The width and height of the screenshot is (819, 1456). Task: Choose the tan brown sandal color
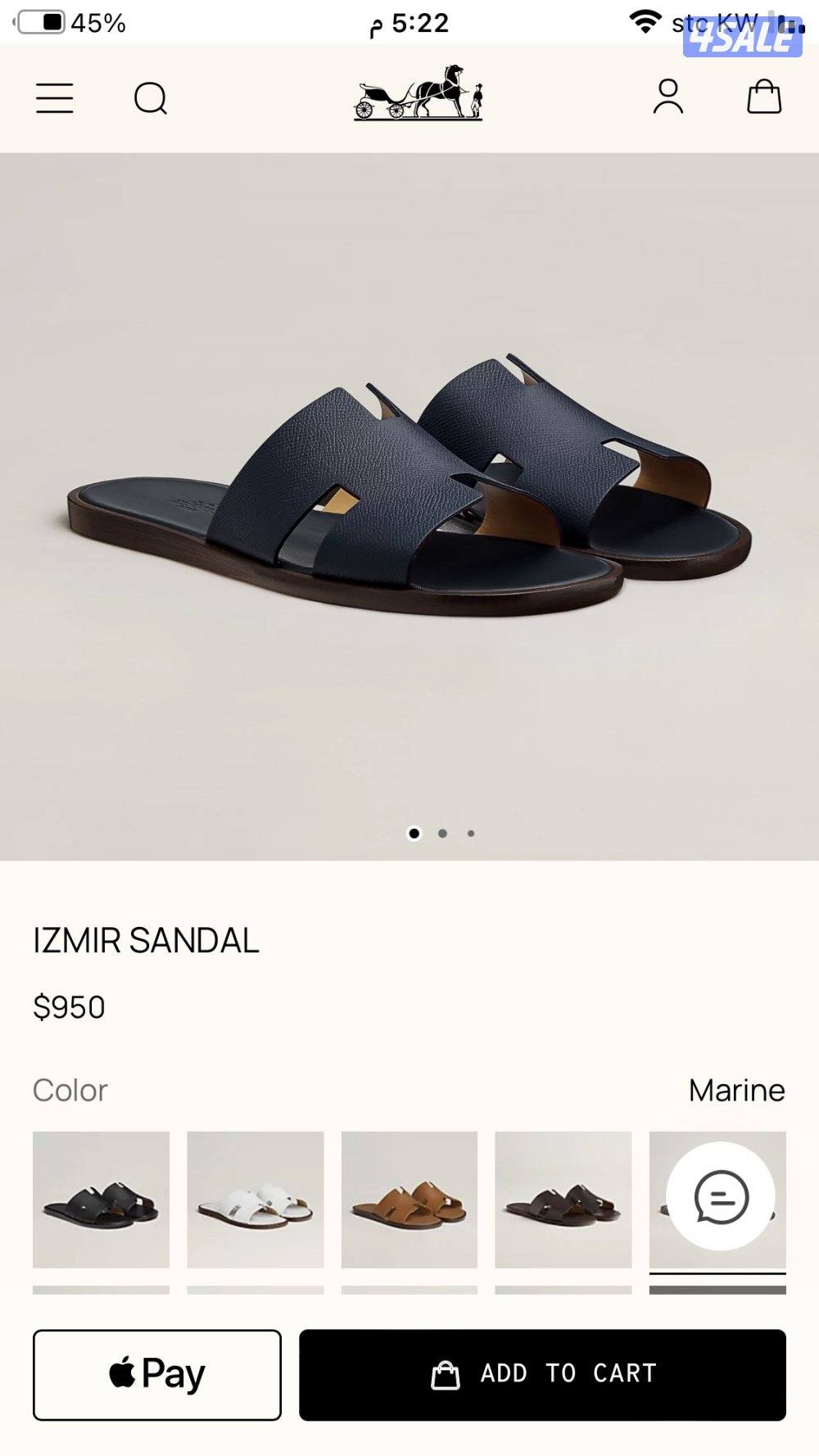click(409, 1199)
